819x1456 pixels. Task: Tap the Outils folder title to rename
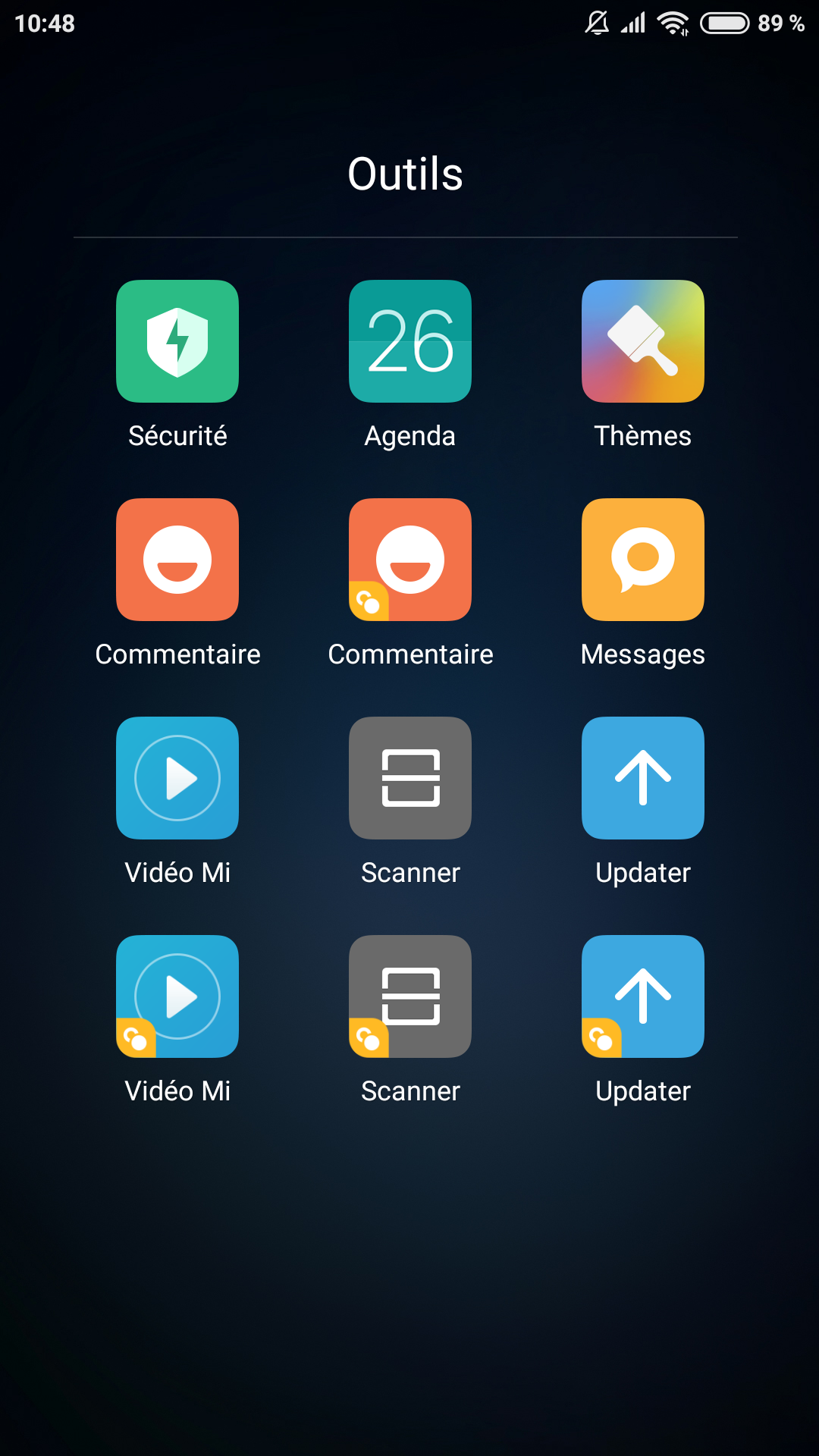pyautogui.click(x=405, y=174)
